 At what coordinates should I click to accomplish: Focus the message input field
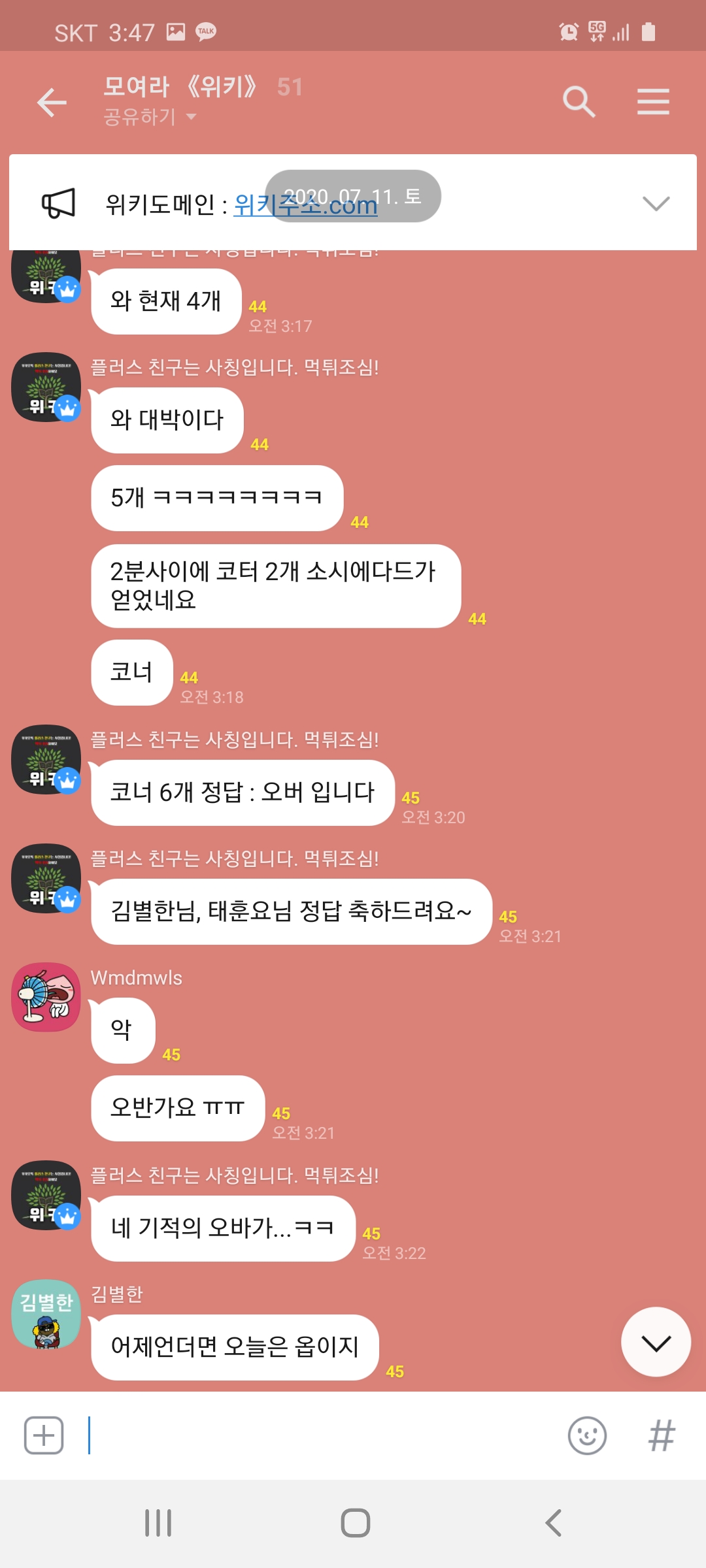(320, 1435)
